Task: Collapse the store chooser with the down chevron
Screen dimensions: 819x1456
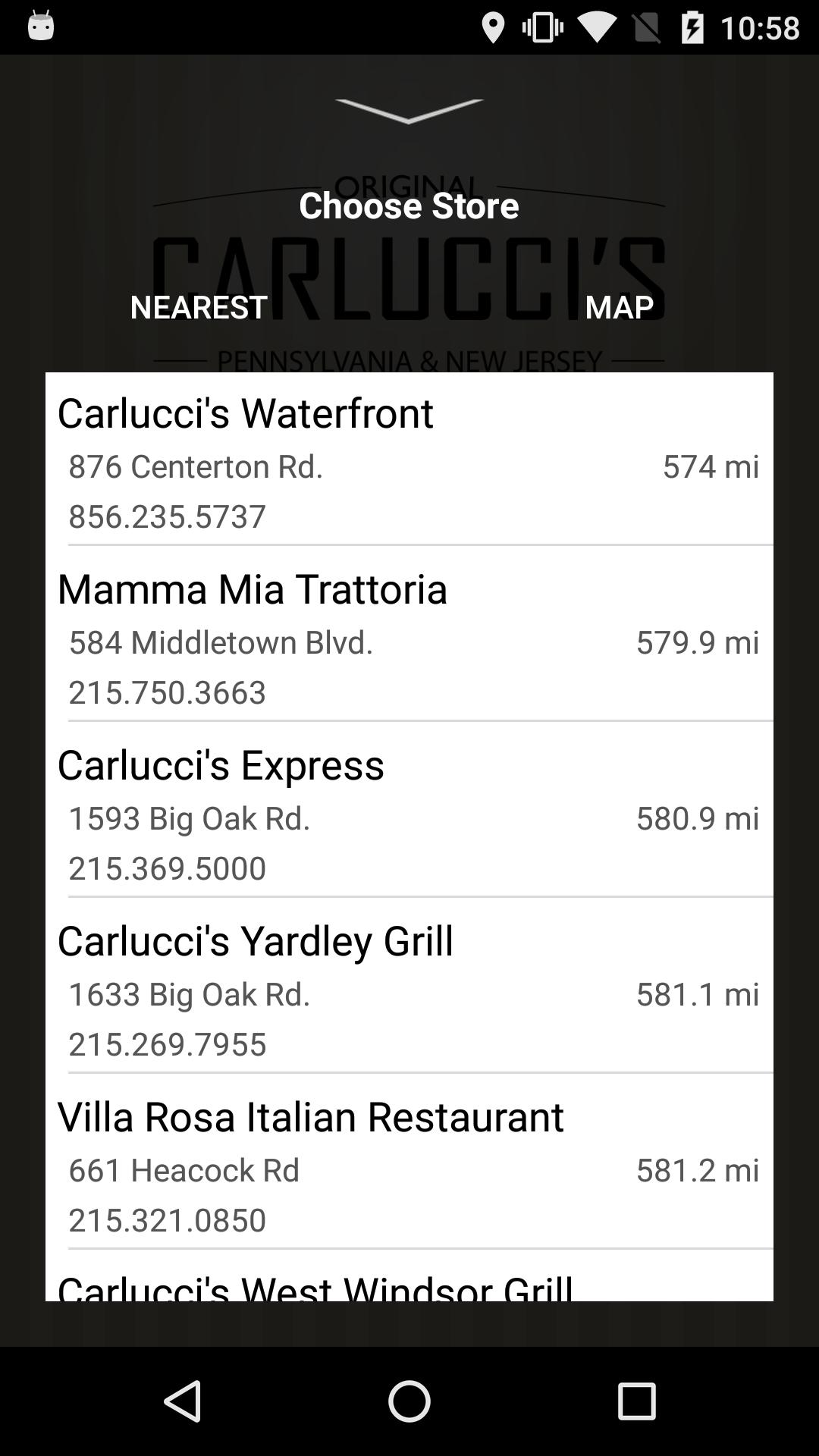Action: pyautogui.click(x=409, y=111)
